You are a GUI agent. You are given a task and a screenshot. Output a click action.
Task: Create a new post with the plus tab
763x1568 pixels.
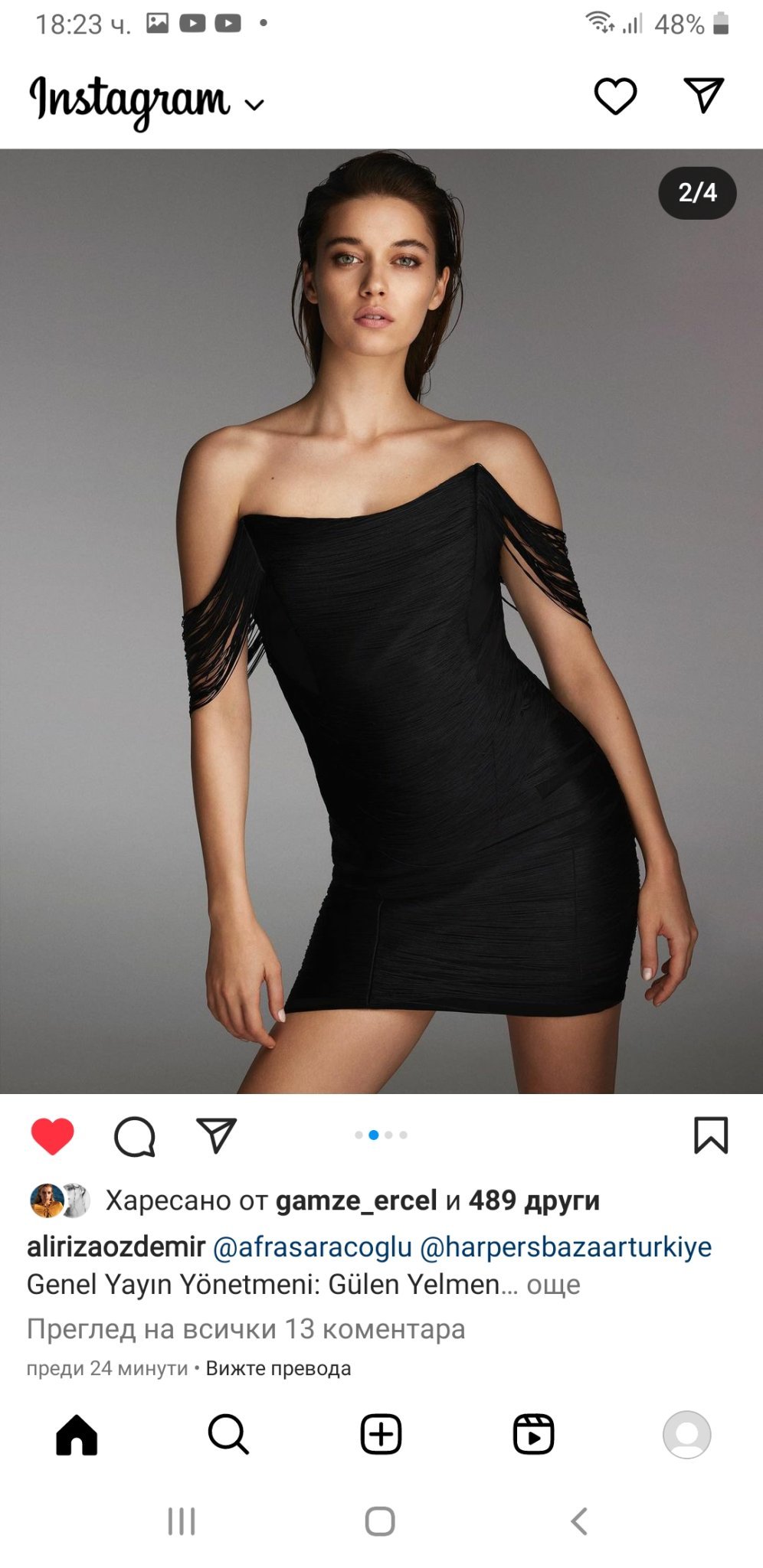pyautogui.click(x=381, y=1434)
